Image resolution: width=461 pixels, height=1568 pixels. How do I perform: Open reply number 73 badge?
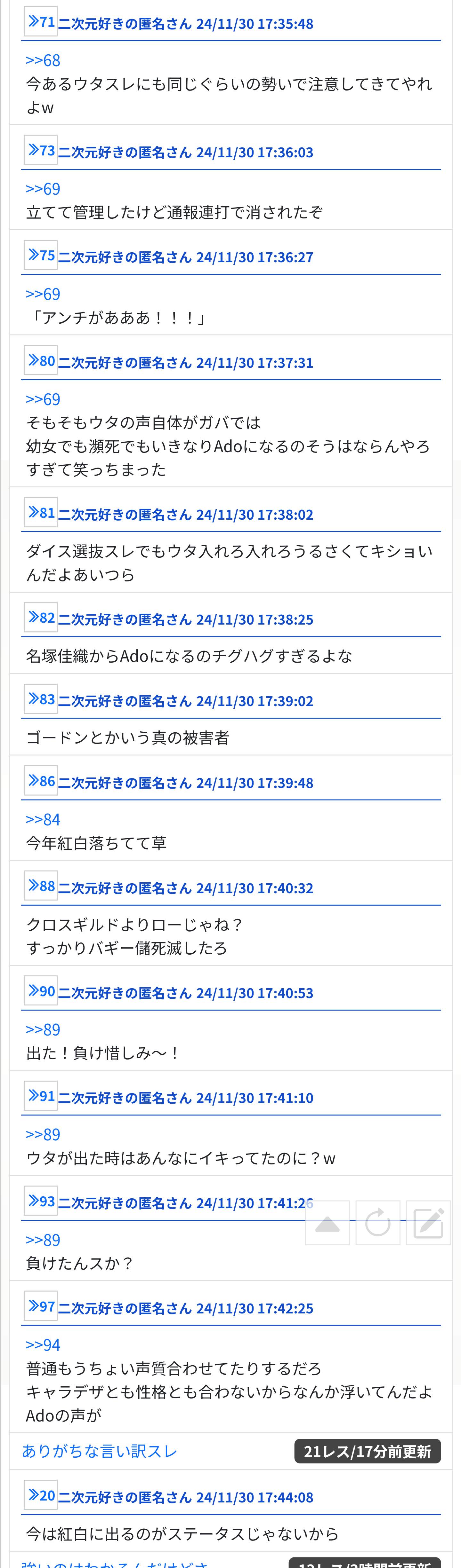tap(41, 150)
